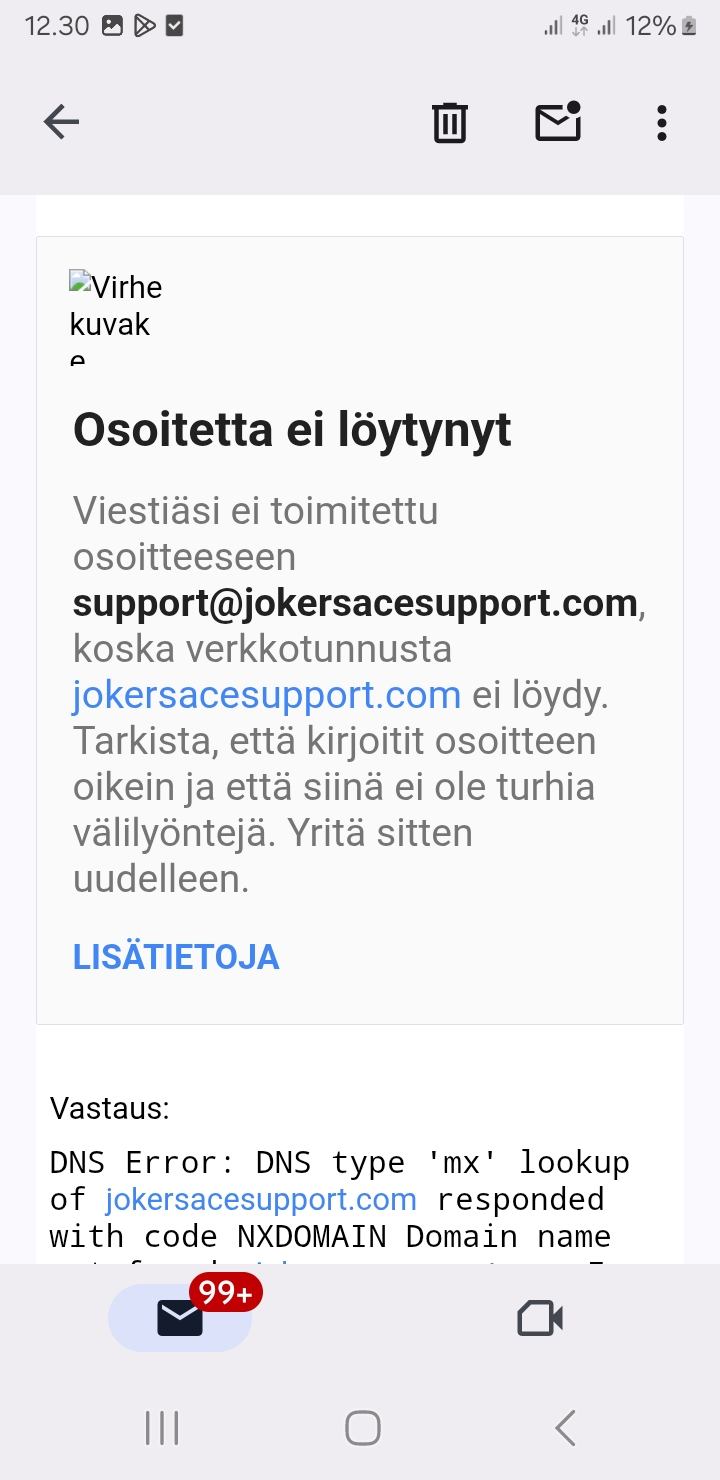Switch to the Mail tab
Viewport: 720px width, 1480px height.
[180, 1318]
